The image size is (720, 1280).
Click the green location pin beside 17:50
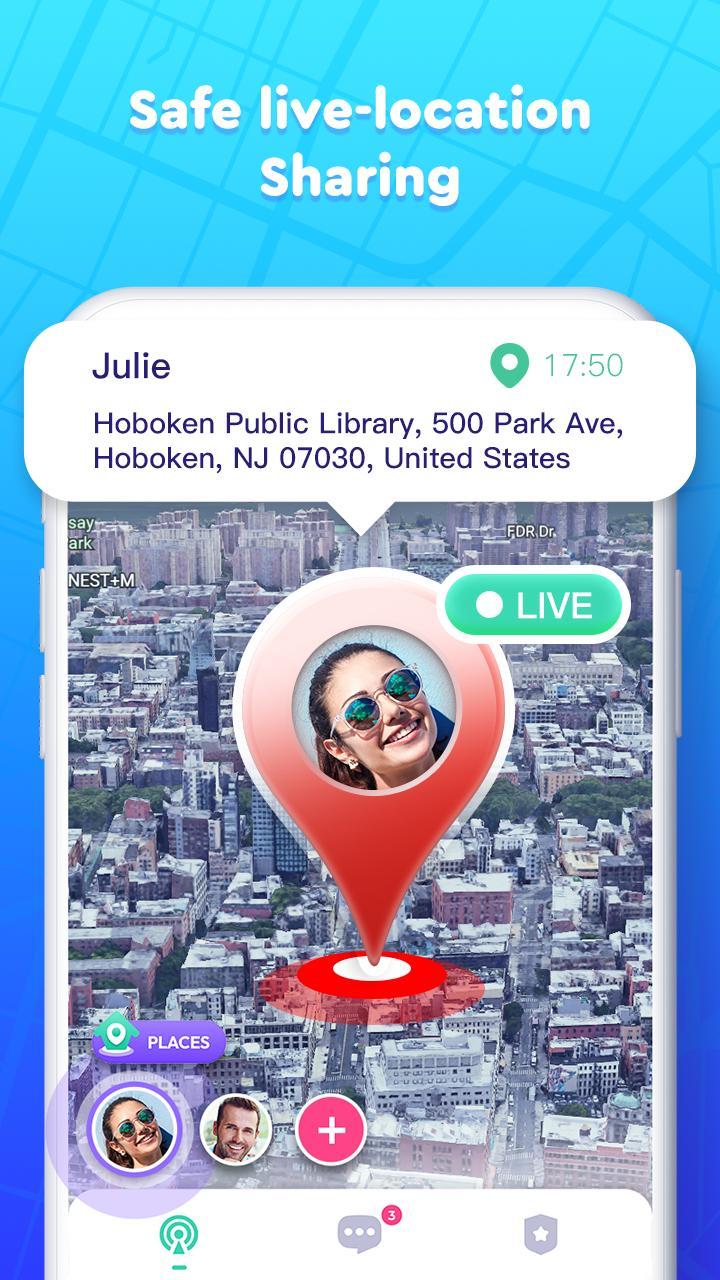tap(509, 365)
